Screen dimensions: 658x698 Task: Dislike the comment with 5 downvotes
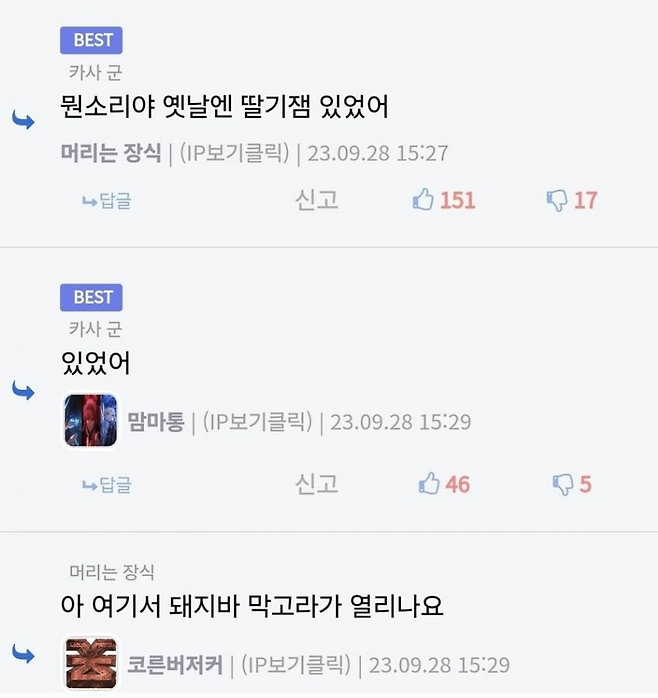pos(571,484)
